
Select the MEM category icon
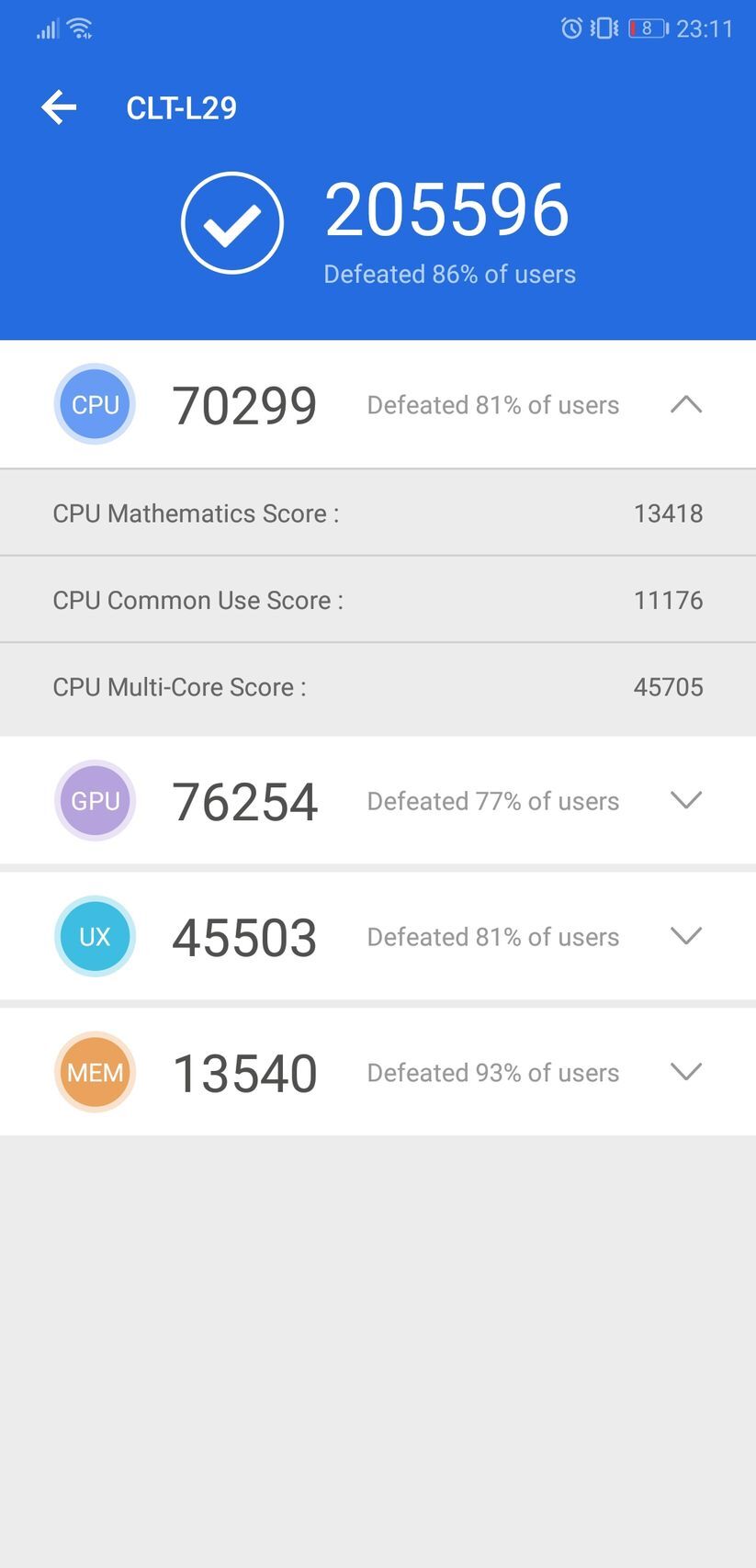(95, 1071)
